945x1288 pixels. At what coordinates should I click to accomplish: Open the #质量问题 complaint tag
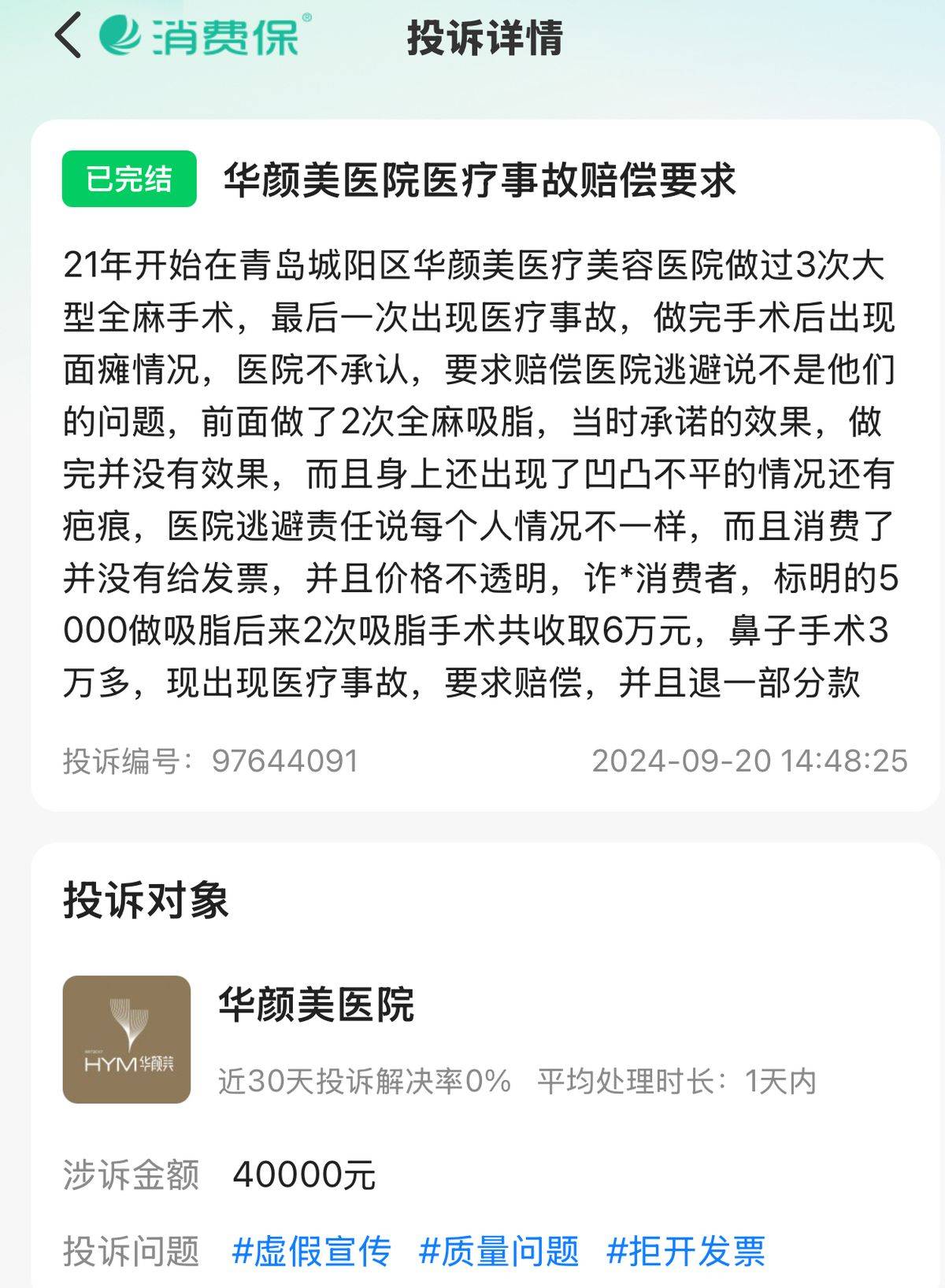tap(499, 1251)
